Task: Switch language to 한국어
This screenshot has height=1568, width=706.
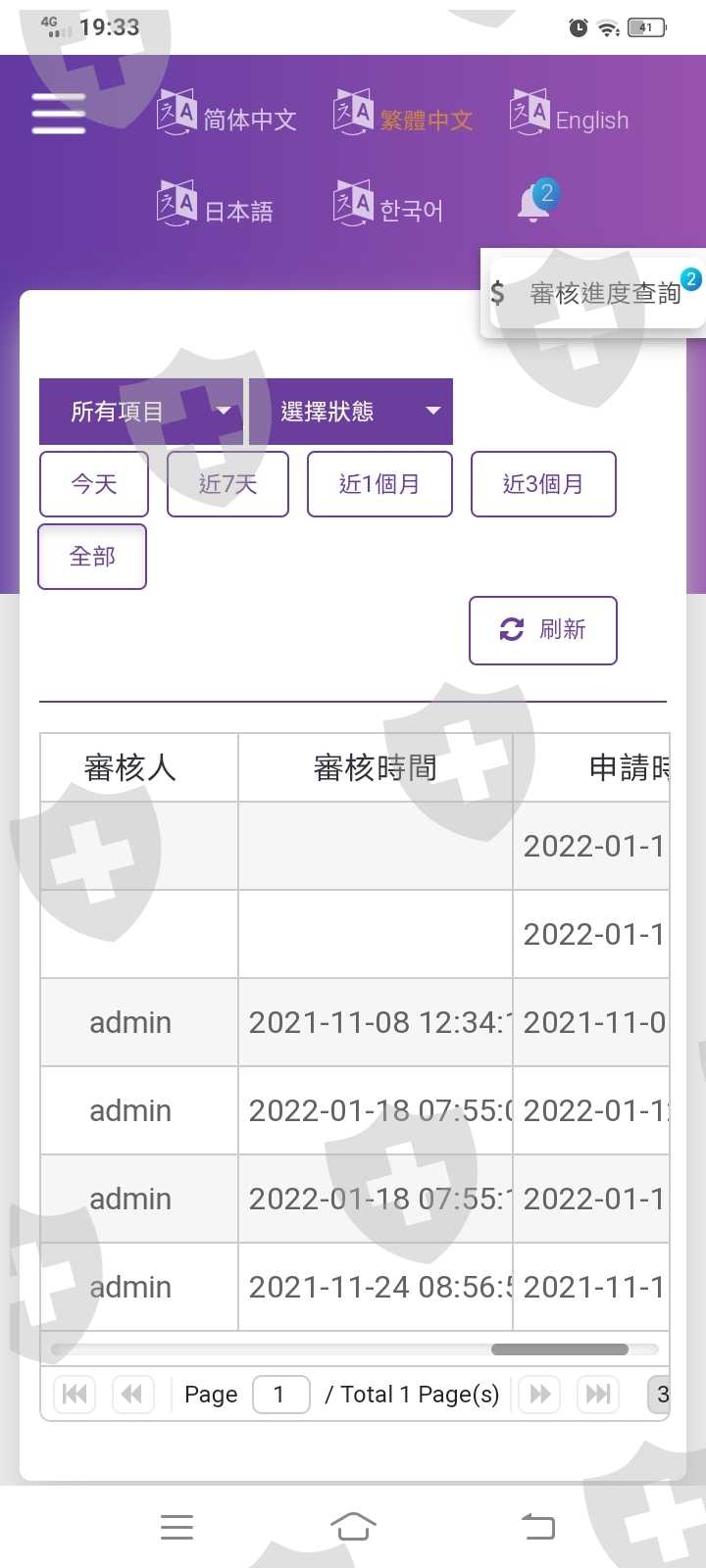Action: pos(388,205)
